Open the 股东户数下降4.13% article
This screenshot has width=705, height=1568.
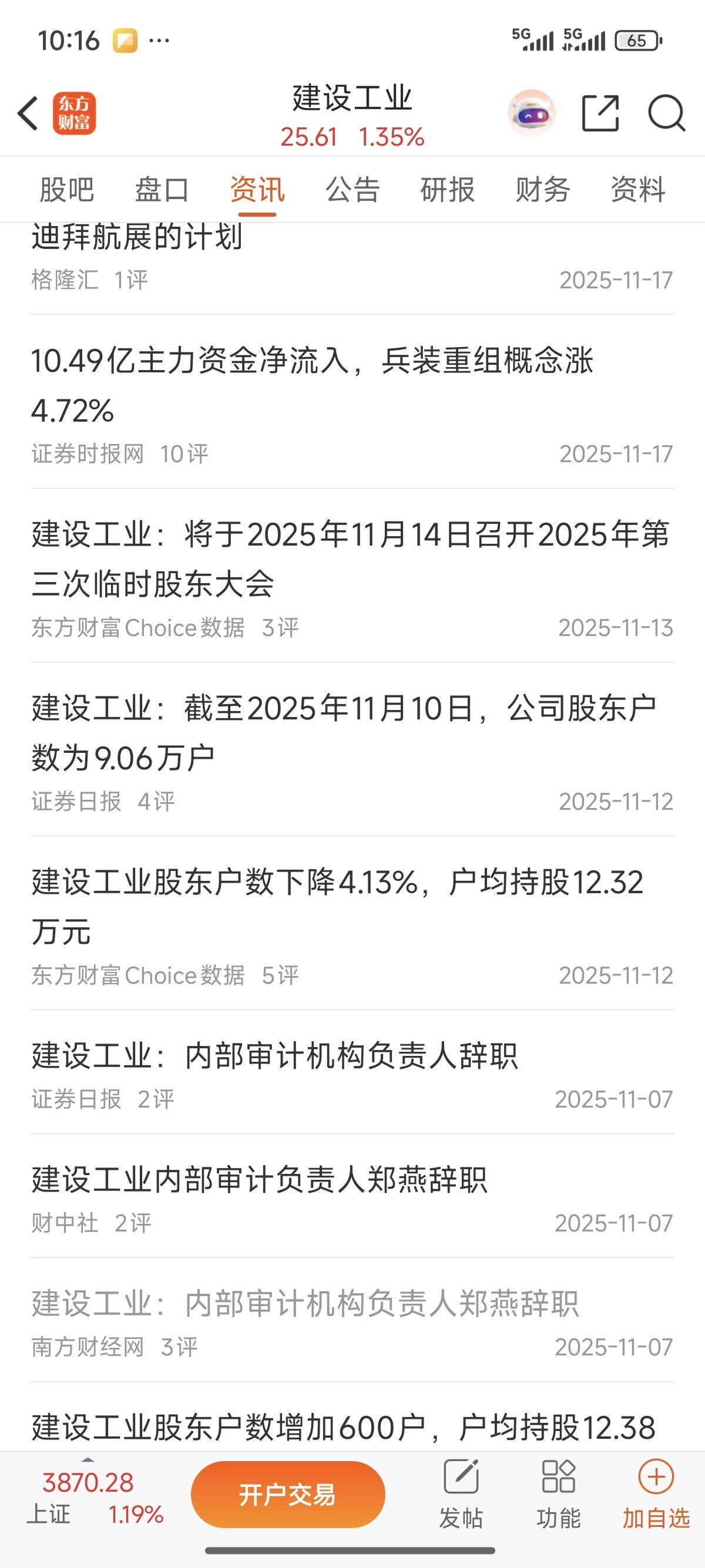click(x=337, y=906)
